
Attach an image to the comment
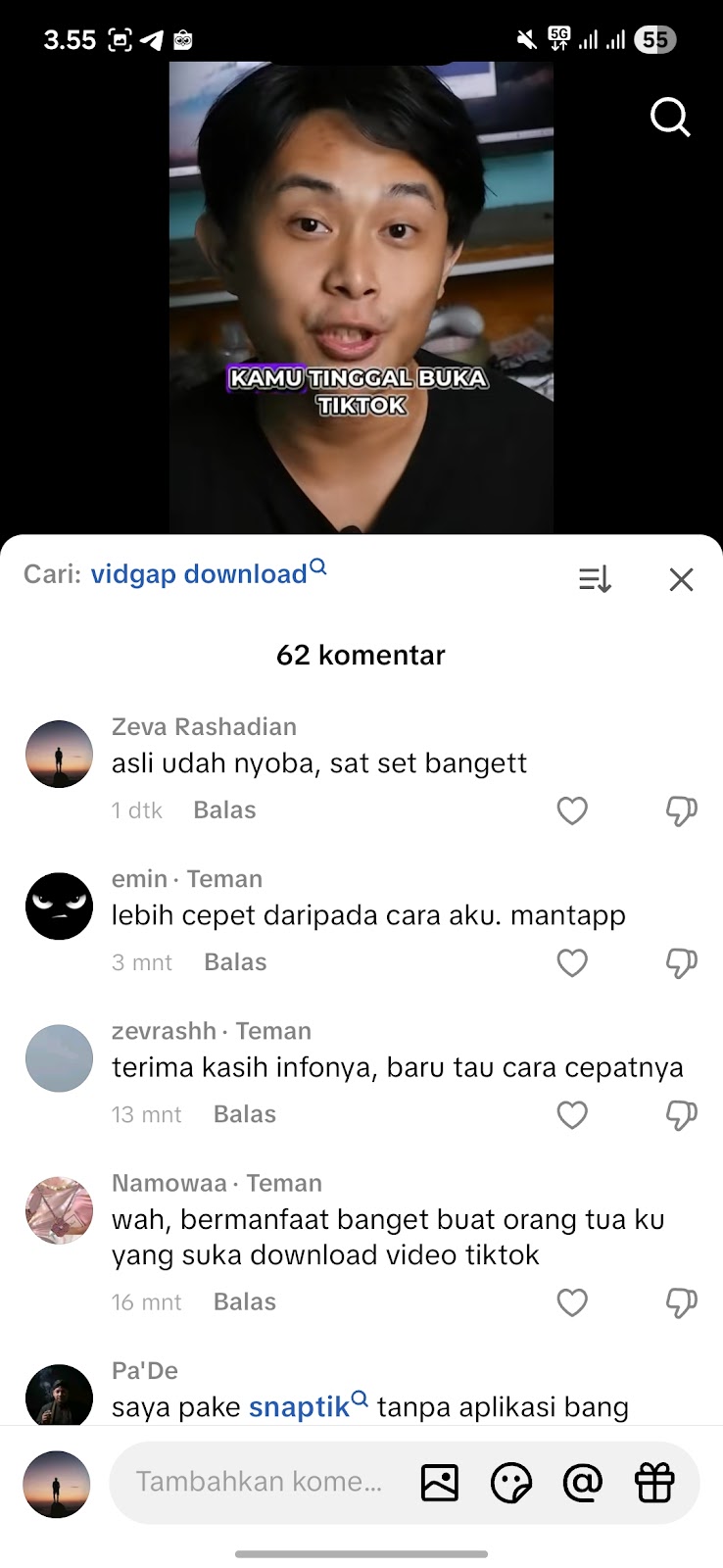pos(440,1483)
